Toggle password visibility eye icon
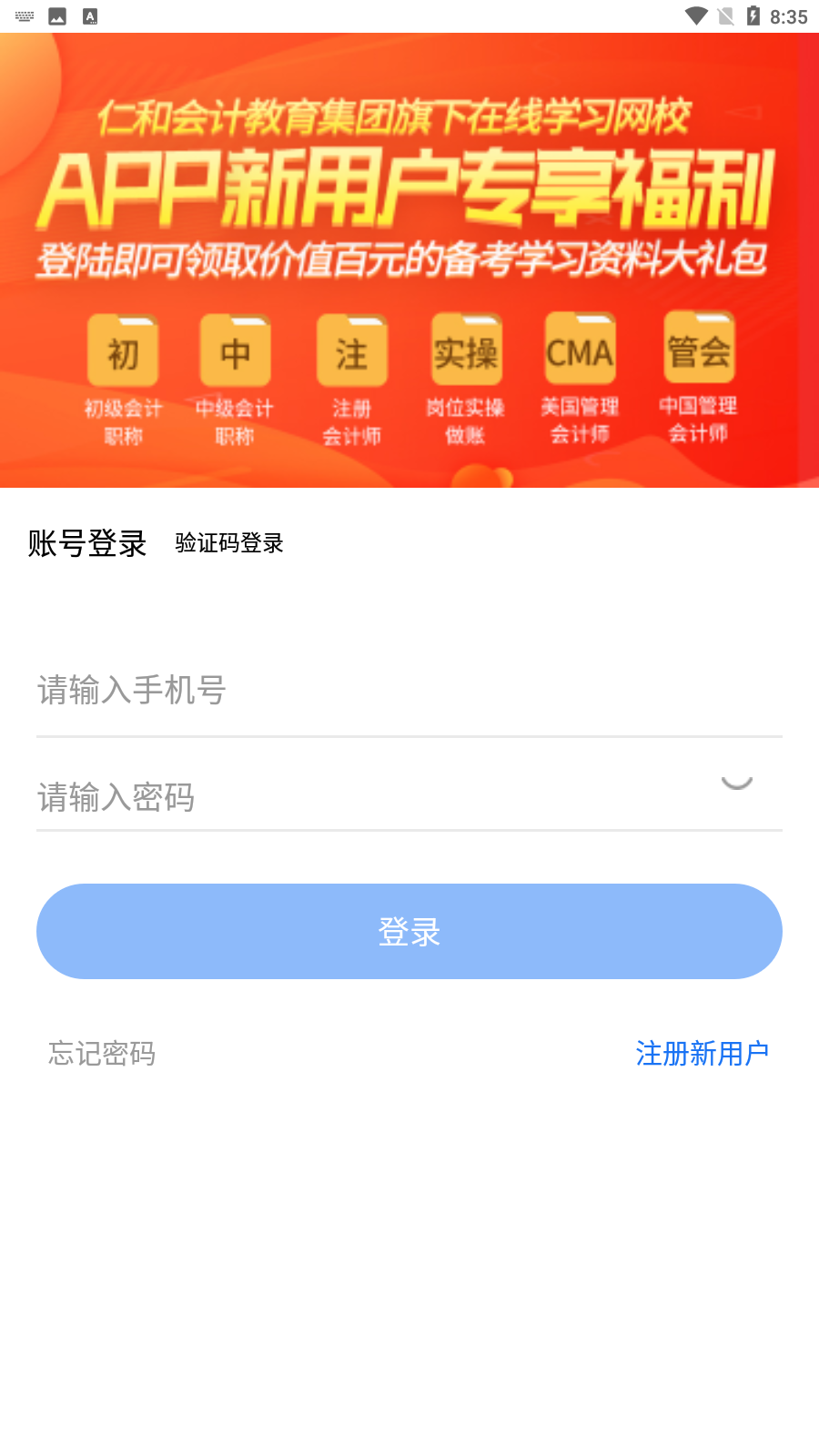 [736, 783]
